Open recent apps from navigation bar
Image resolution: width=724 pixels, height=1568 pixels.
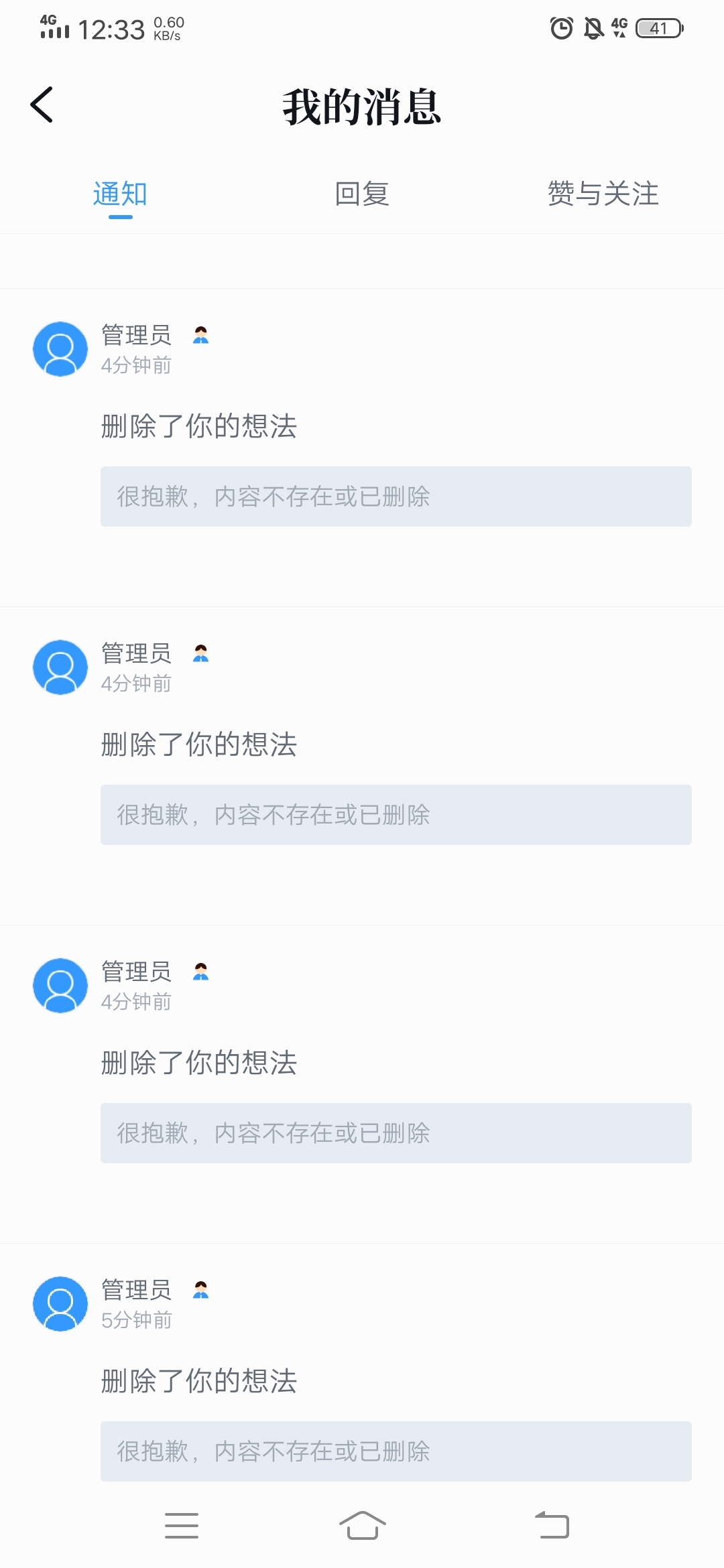[x=182, y=1526]
